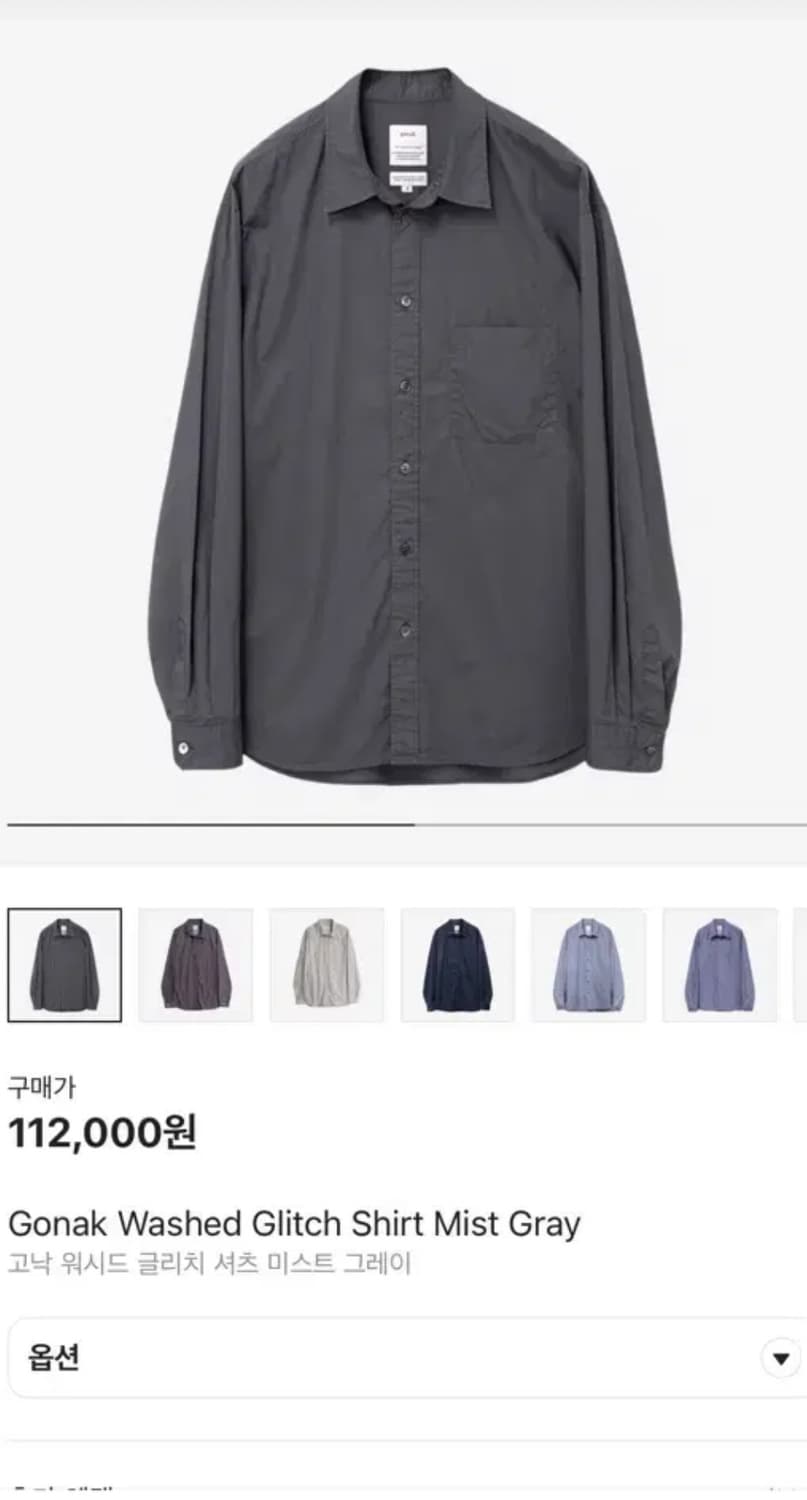Select the navy shirt thumbnail
This screenshot has width=807, height=1500.
pyautogui.click(x=458, y=965)
